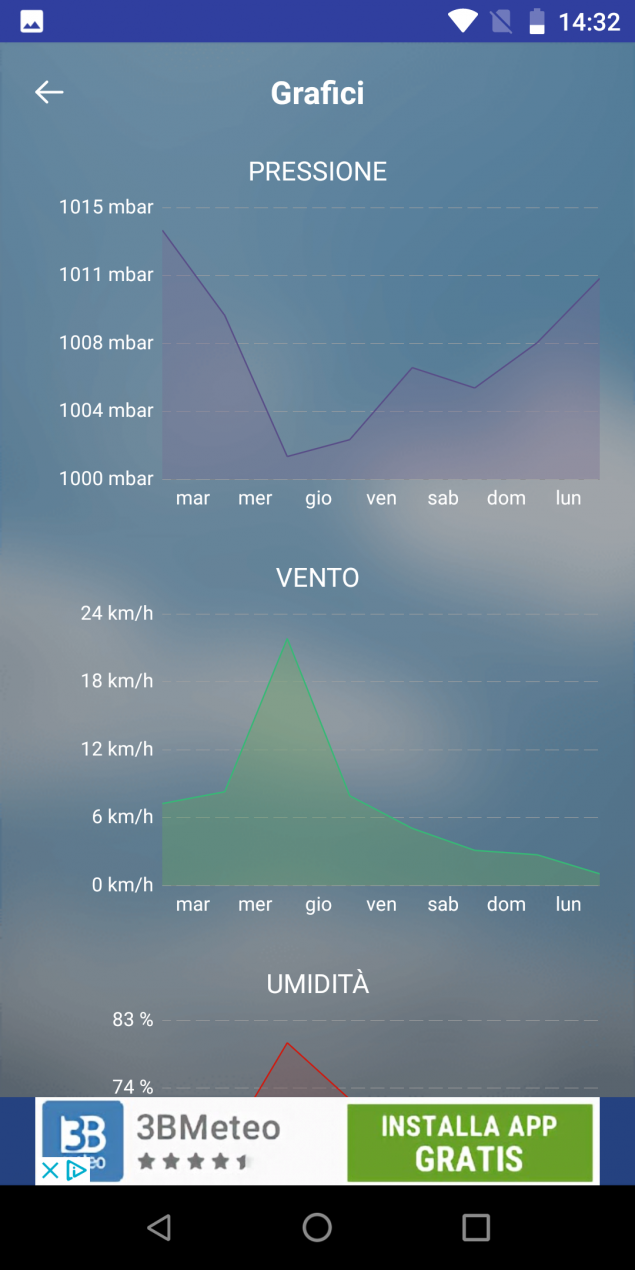Tap Installa App Gratis ad button

(x=469, y=1143)
